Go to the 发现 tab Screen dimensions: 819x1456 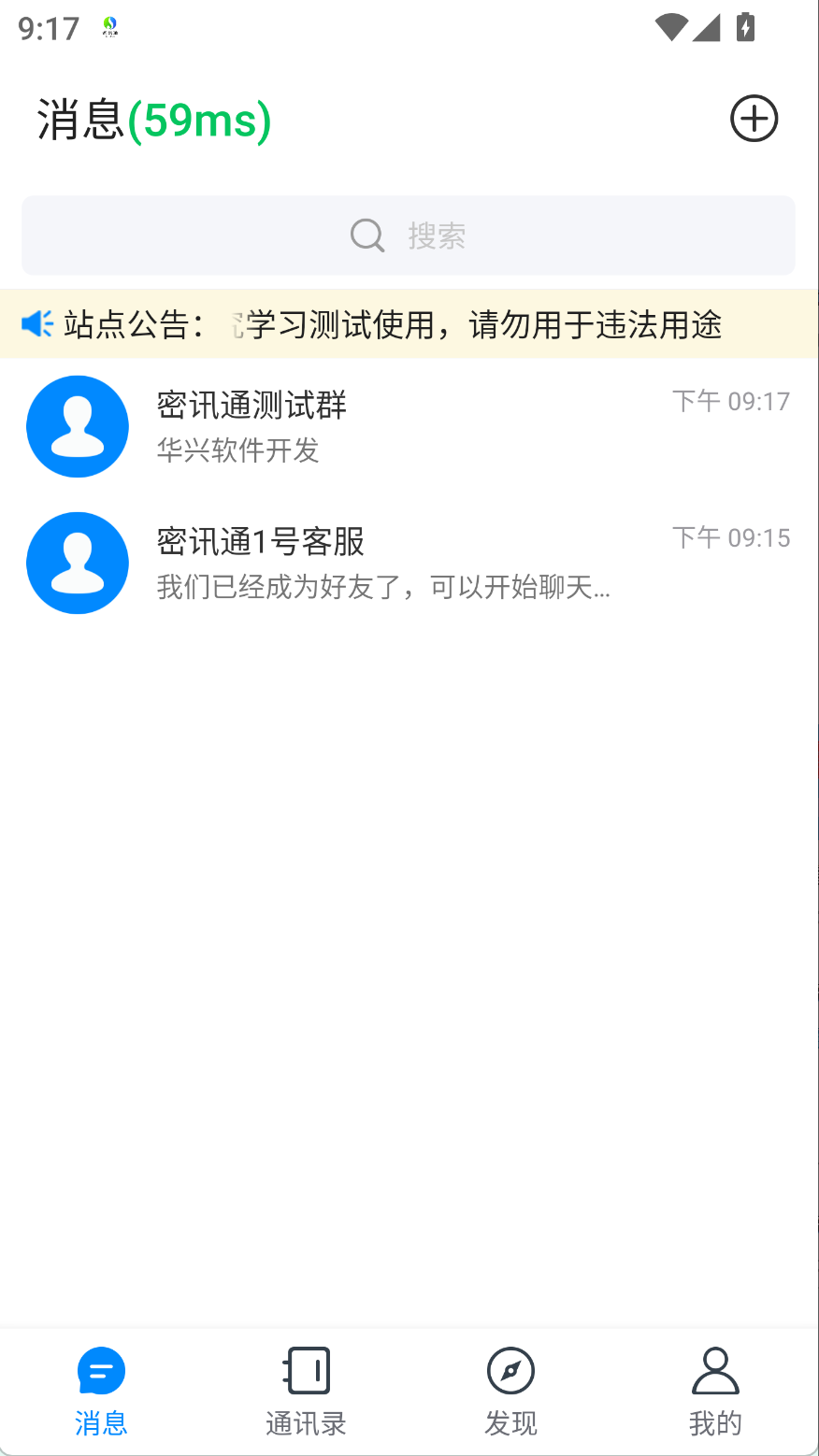tap(510, 1391)
